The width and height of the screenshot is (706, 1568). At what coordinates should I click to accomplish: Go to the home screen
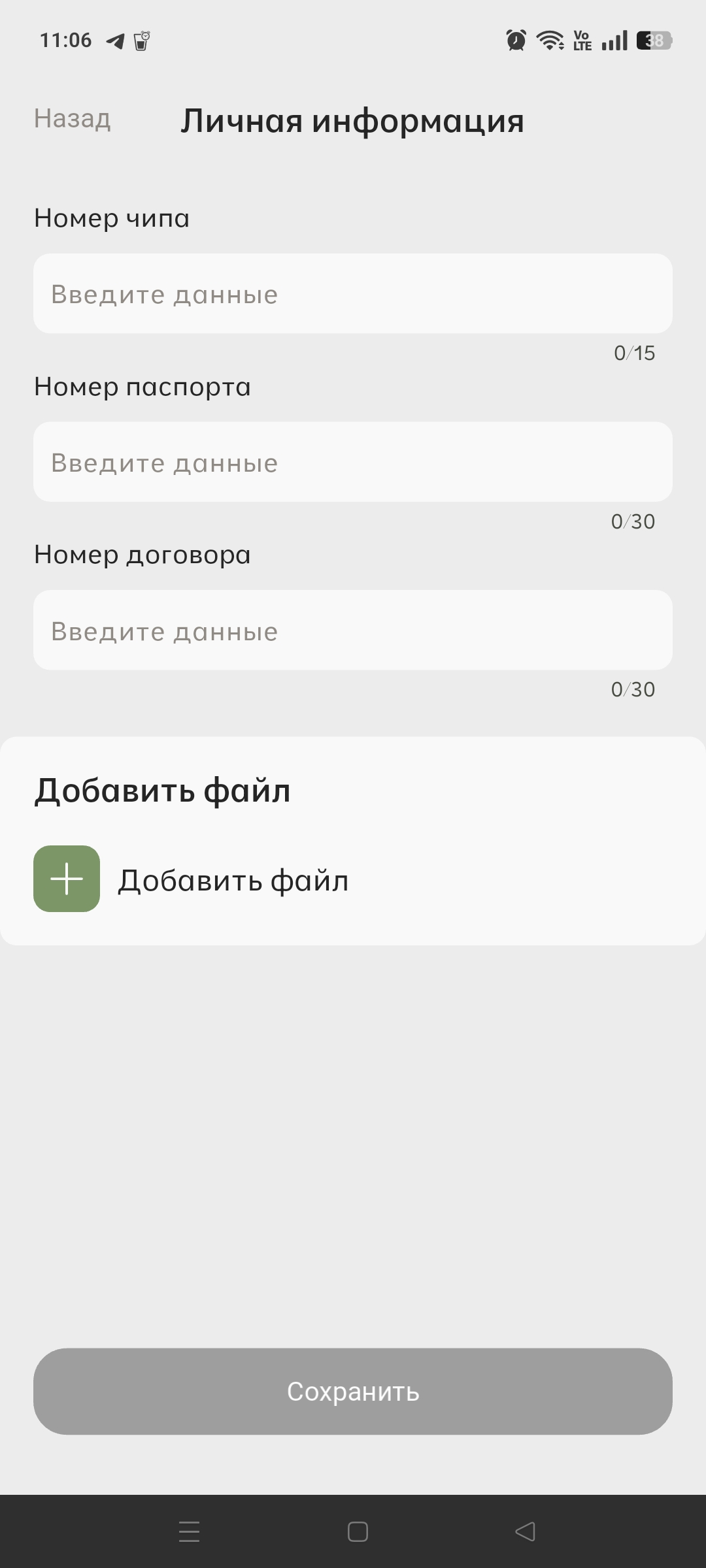(358, 1531)
